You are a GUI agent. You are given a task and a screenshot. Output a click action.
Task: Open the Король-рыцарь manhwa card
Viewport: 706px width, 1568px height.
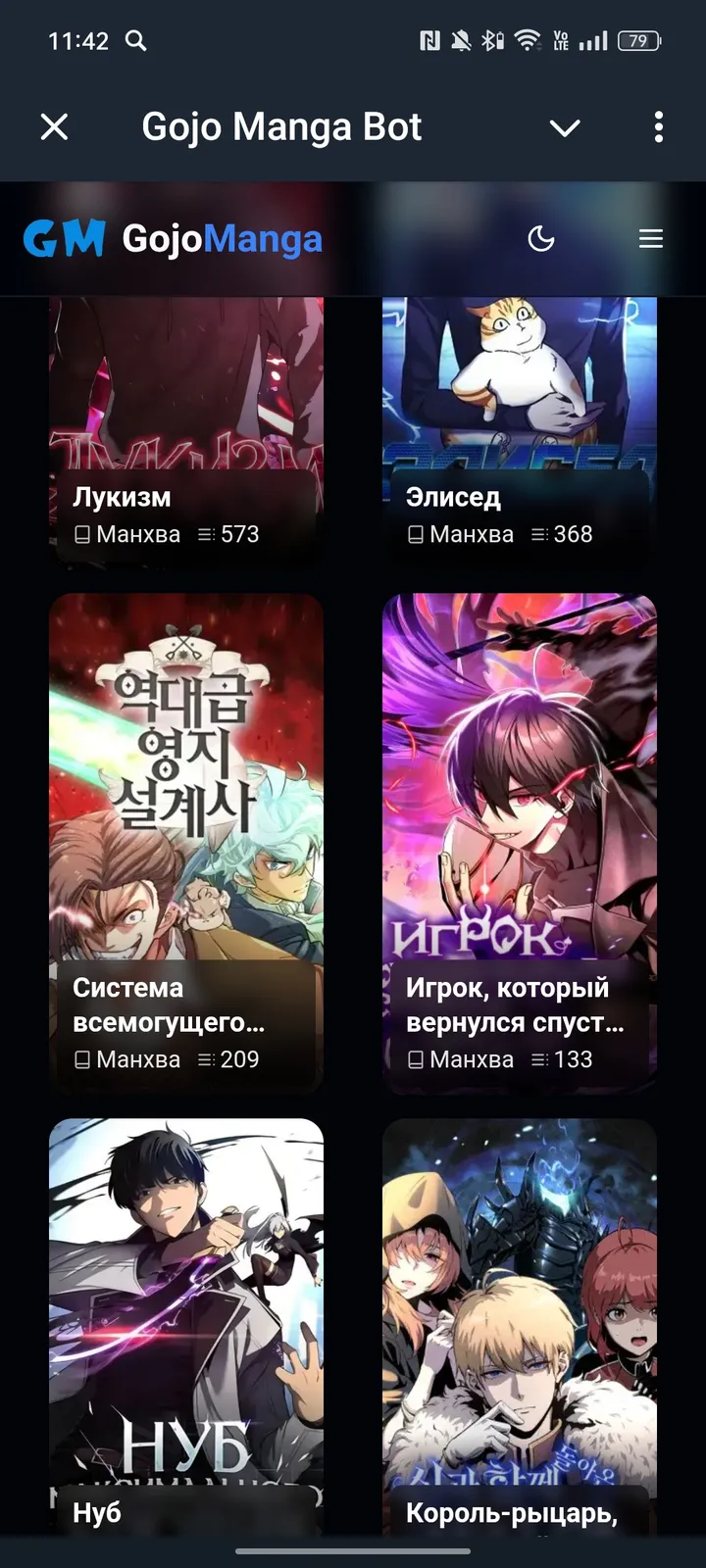(x=520, y=1323)
